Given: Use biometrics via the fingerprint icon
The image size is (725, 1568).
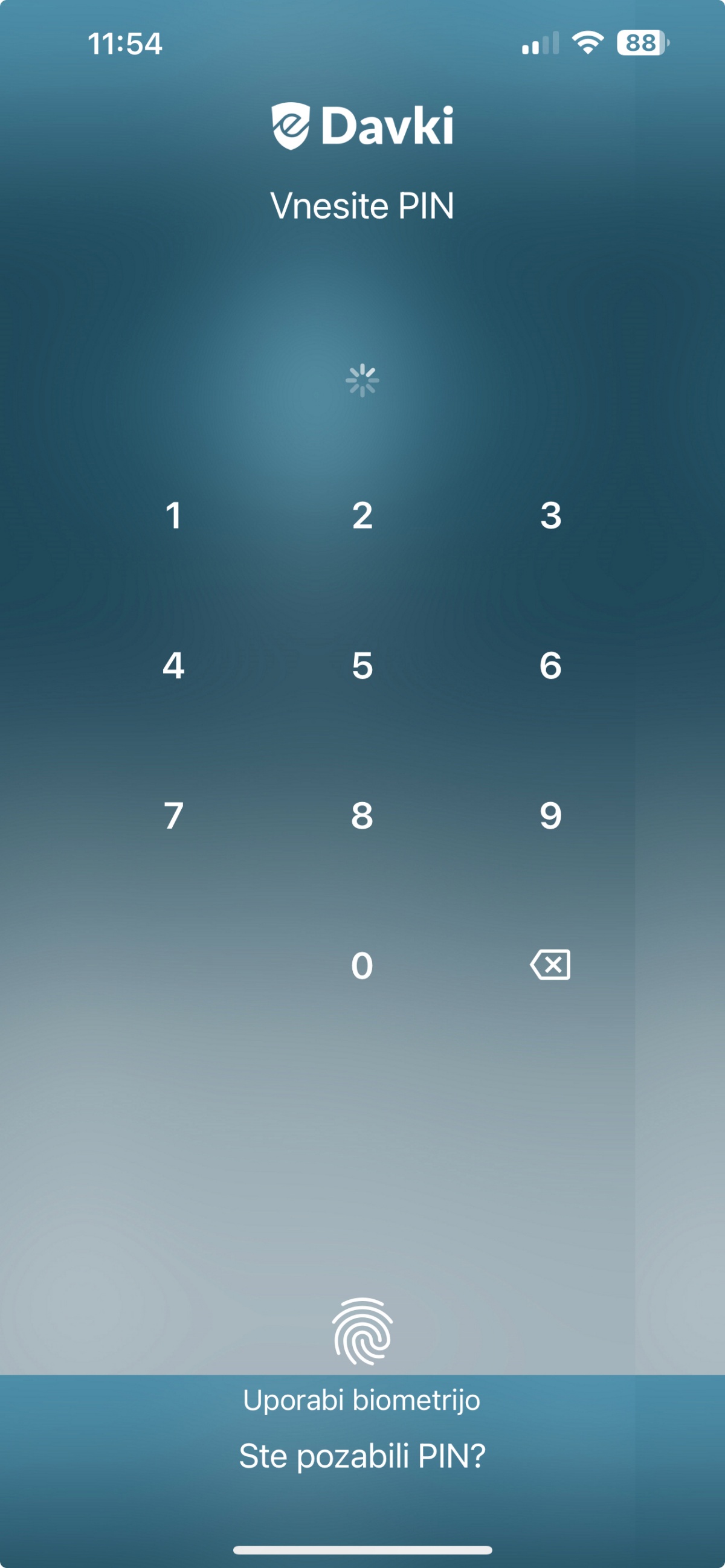Looking at the screenshot, I should coord(362,1331).
